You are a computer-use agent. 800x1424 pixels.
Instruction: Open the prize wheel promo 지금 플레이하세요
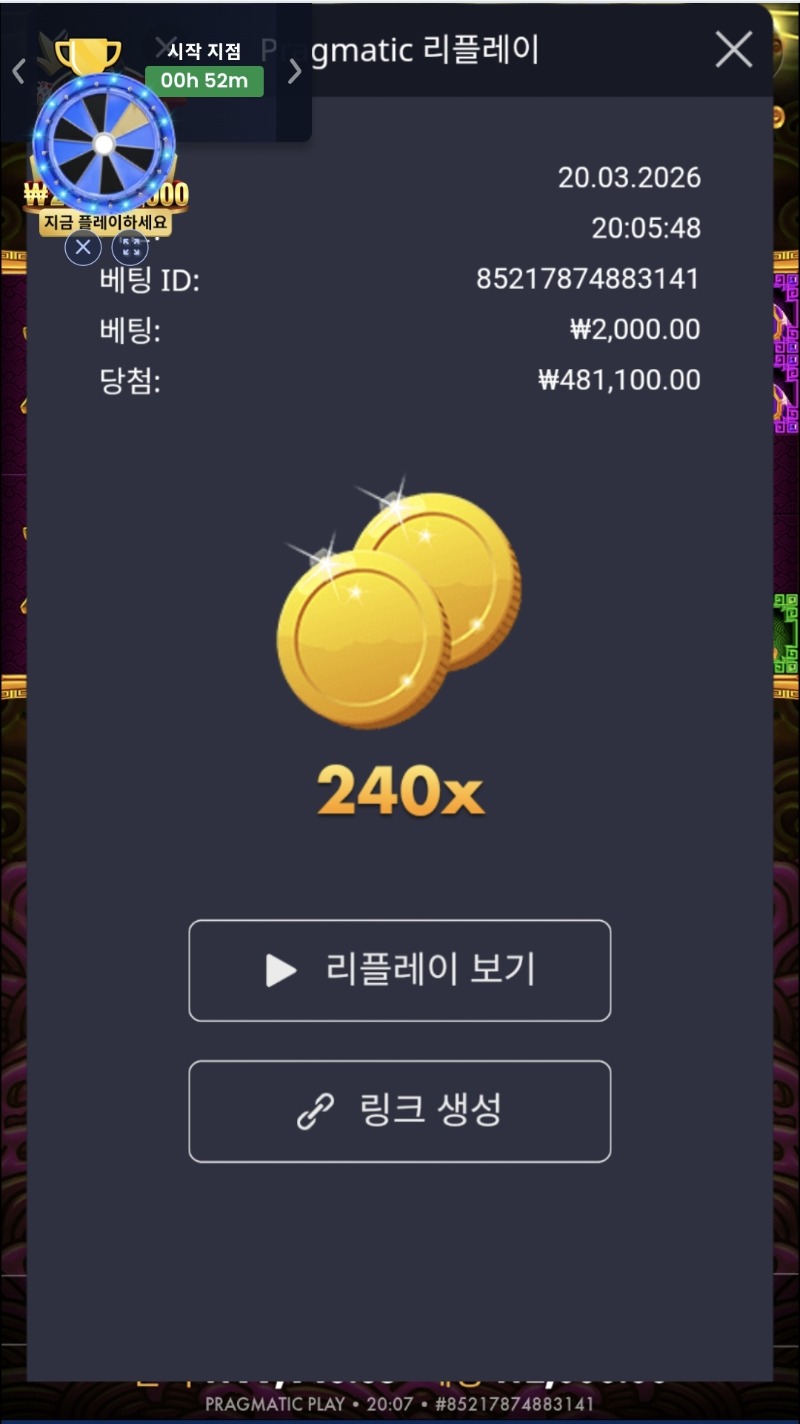click(105, 221)
